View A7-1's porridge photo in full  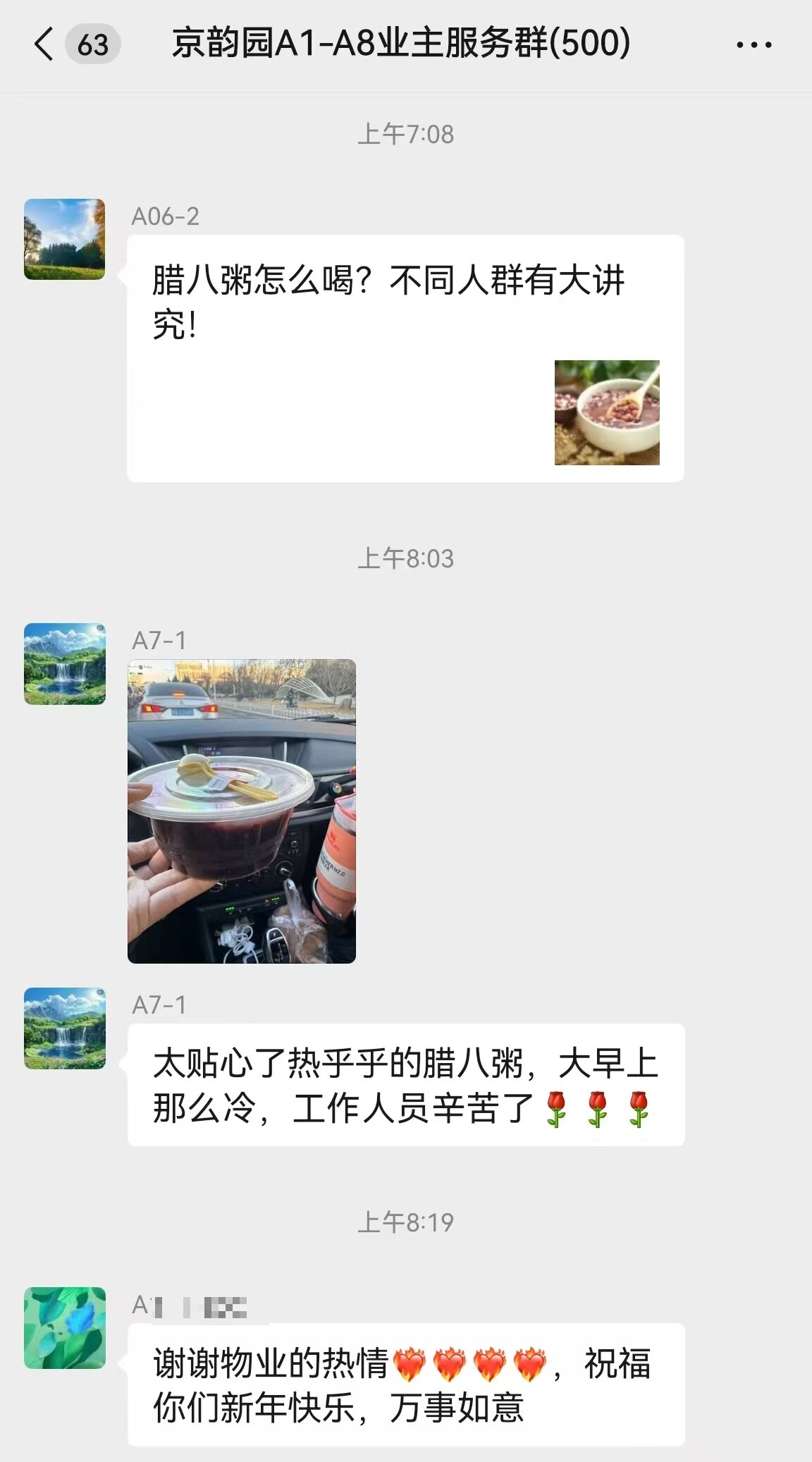coord(242,811)
